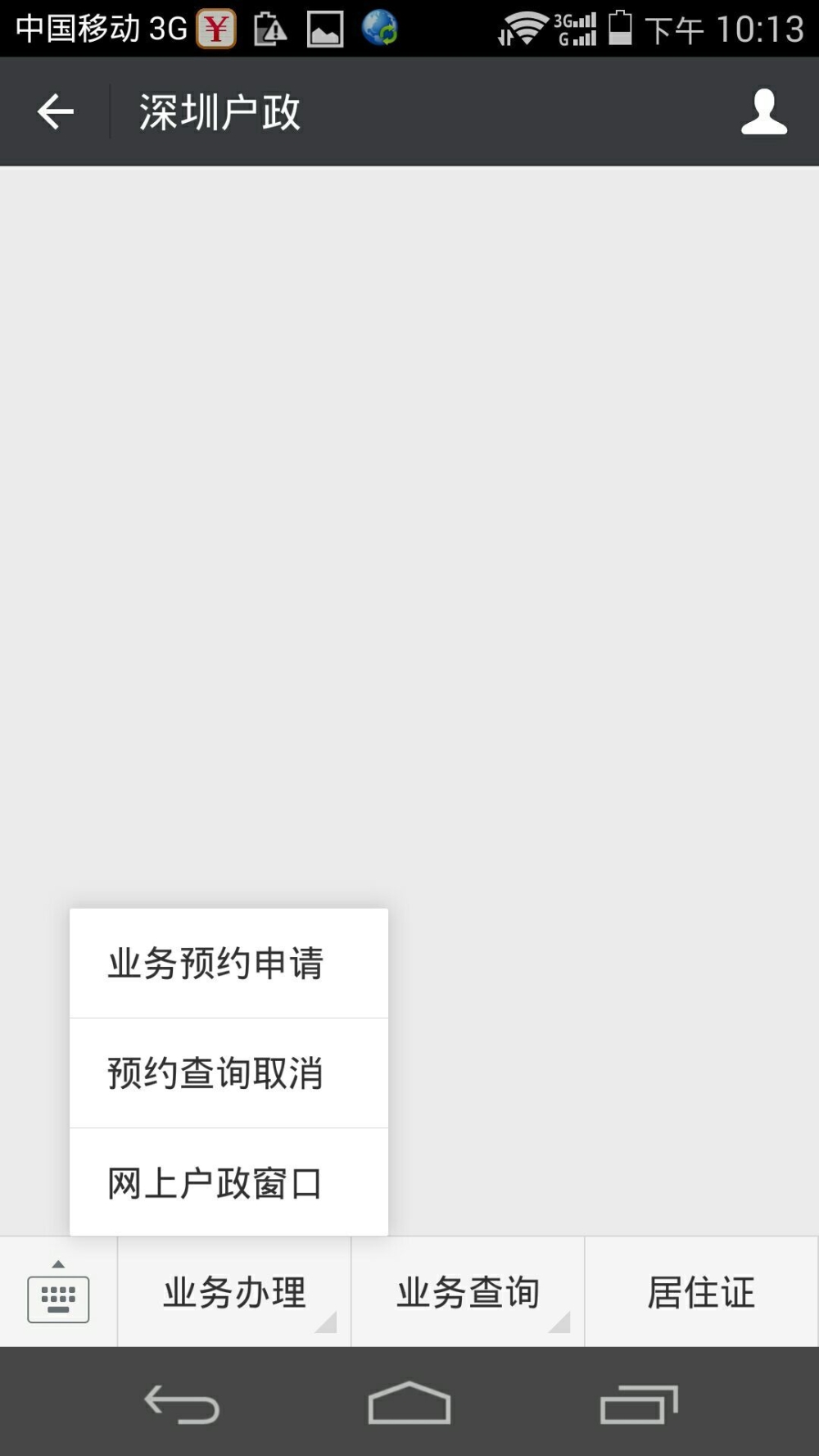Screen dimensions: 819x1456
Task: Open the account profile icon
Action: [763, 111]
